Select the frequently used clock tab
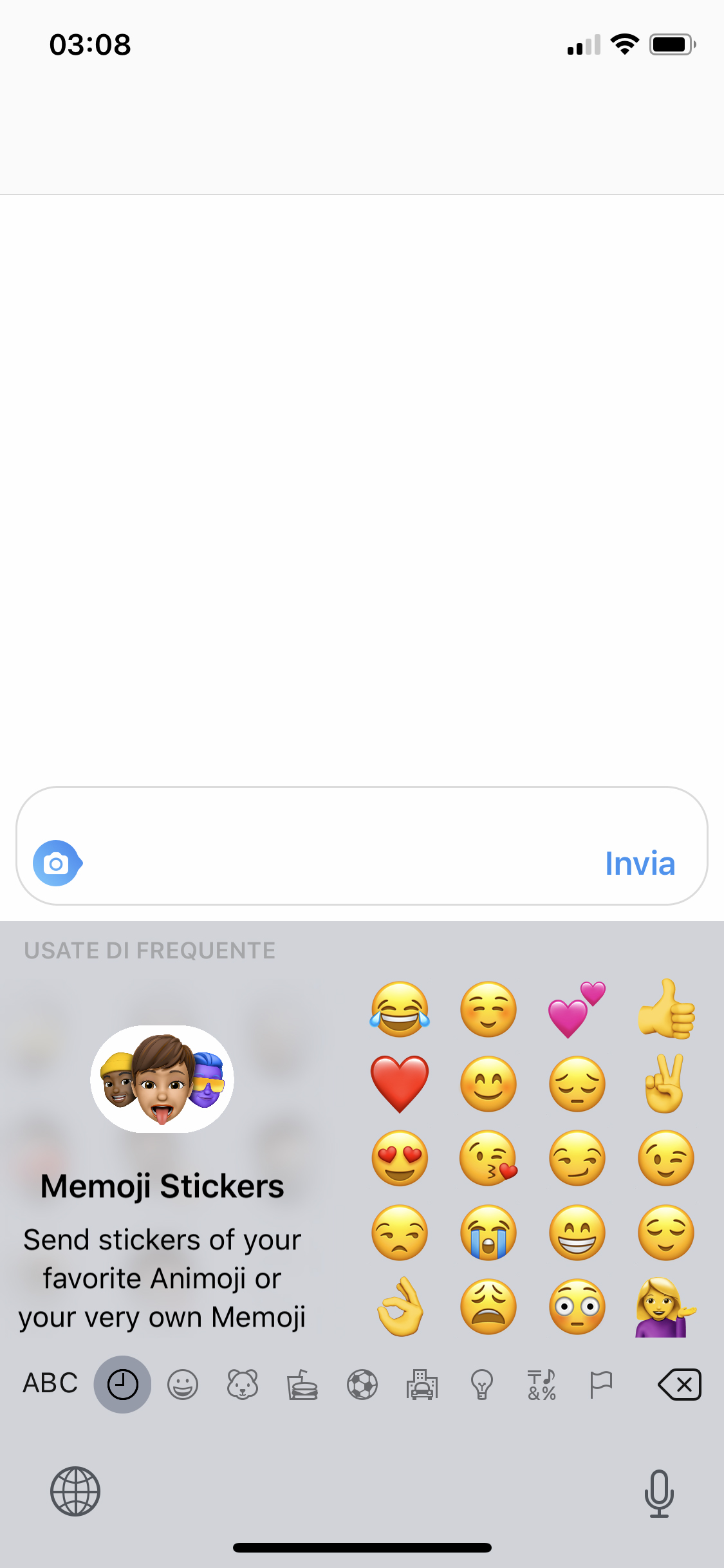This screenshot has width=724, height=1568. 122,1385
